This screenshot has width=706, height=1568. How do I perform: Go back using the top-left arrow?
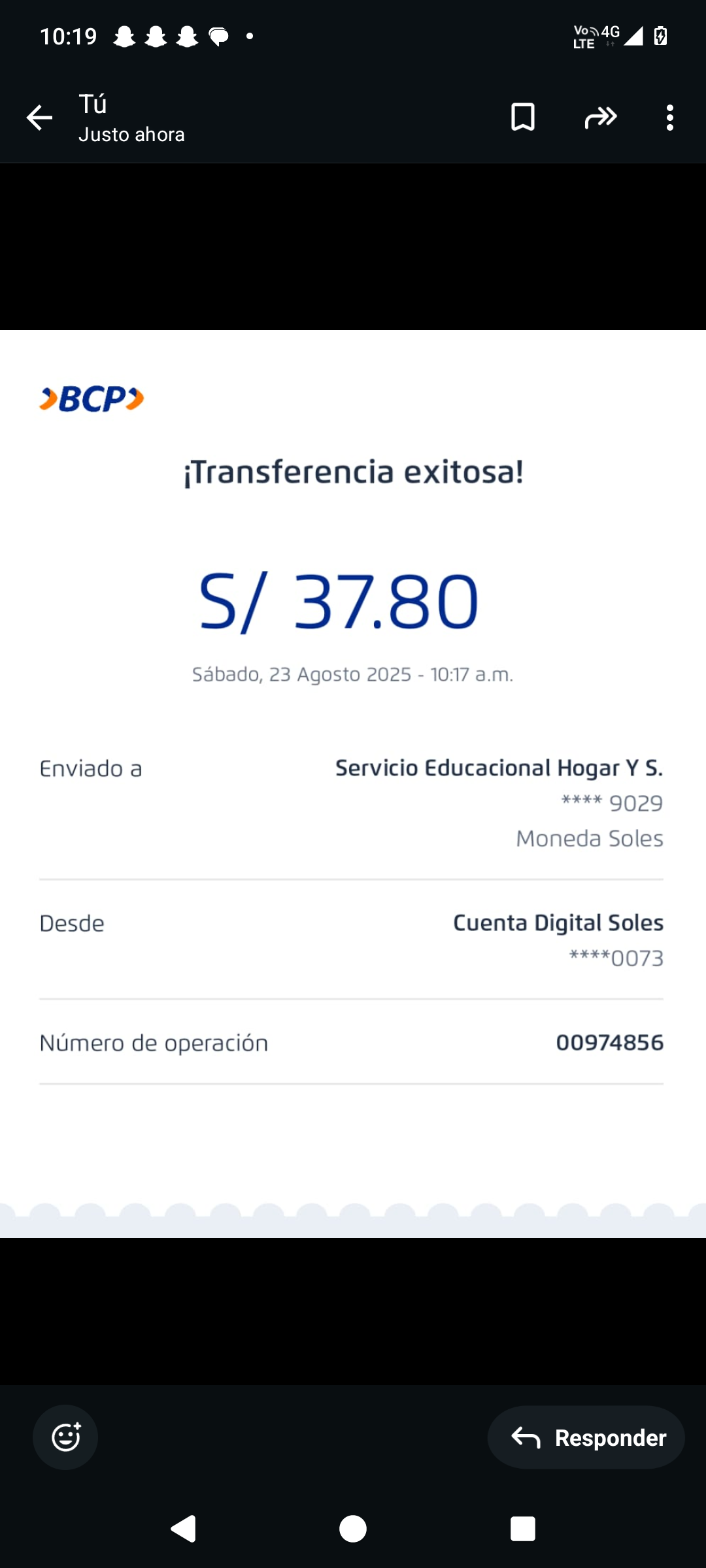(39, 118)
